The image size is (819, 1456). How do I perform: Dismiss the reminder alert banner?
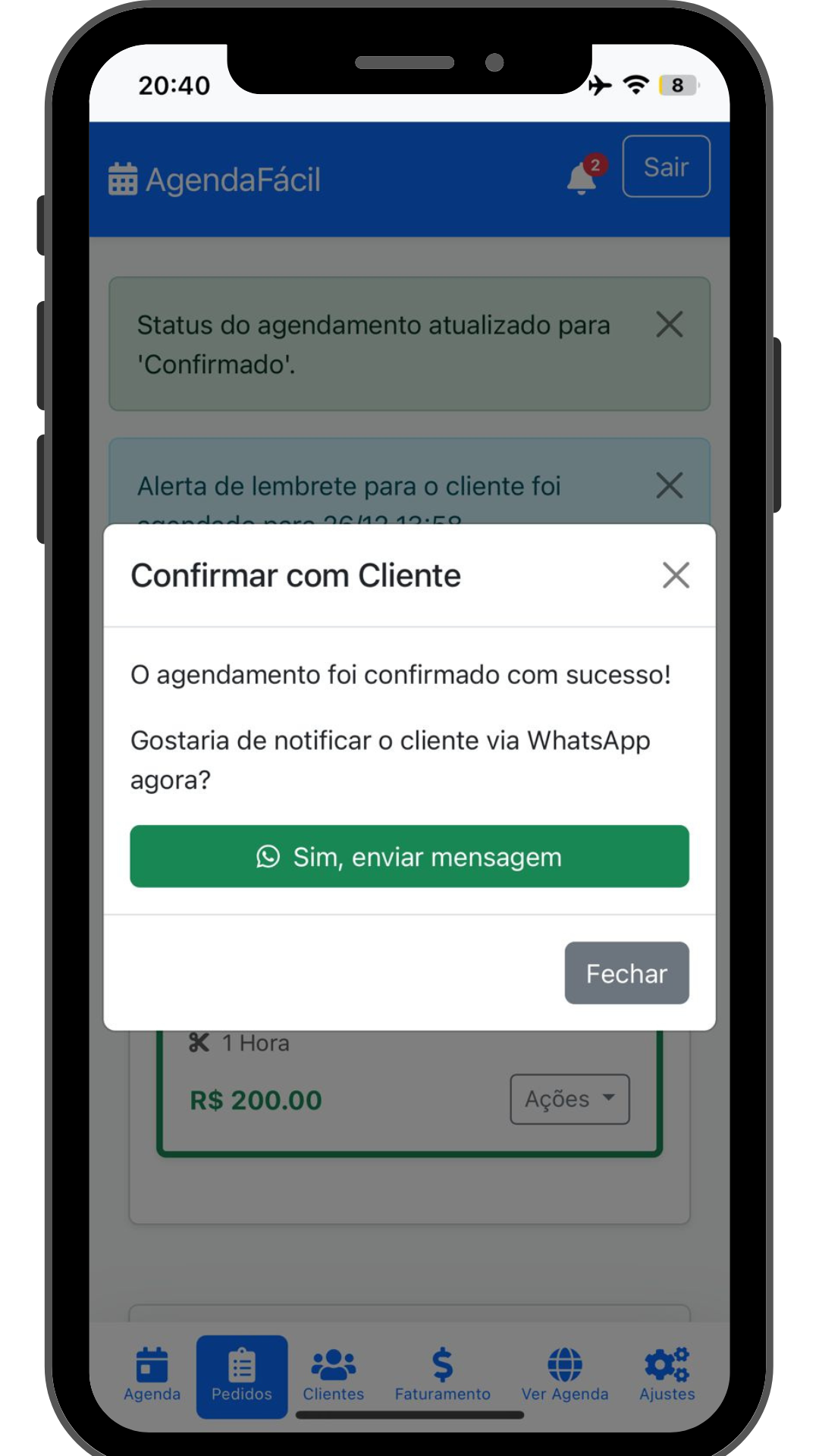669,485
